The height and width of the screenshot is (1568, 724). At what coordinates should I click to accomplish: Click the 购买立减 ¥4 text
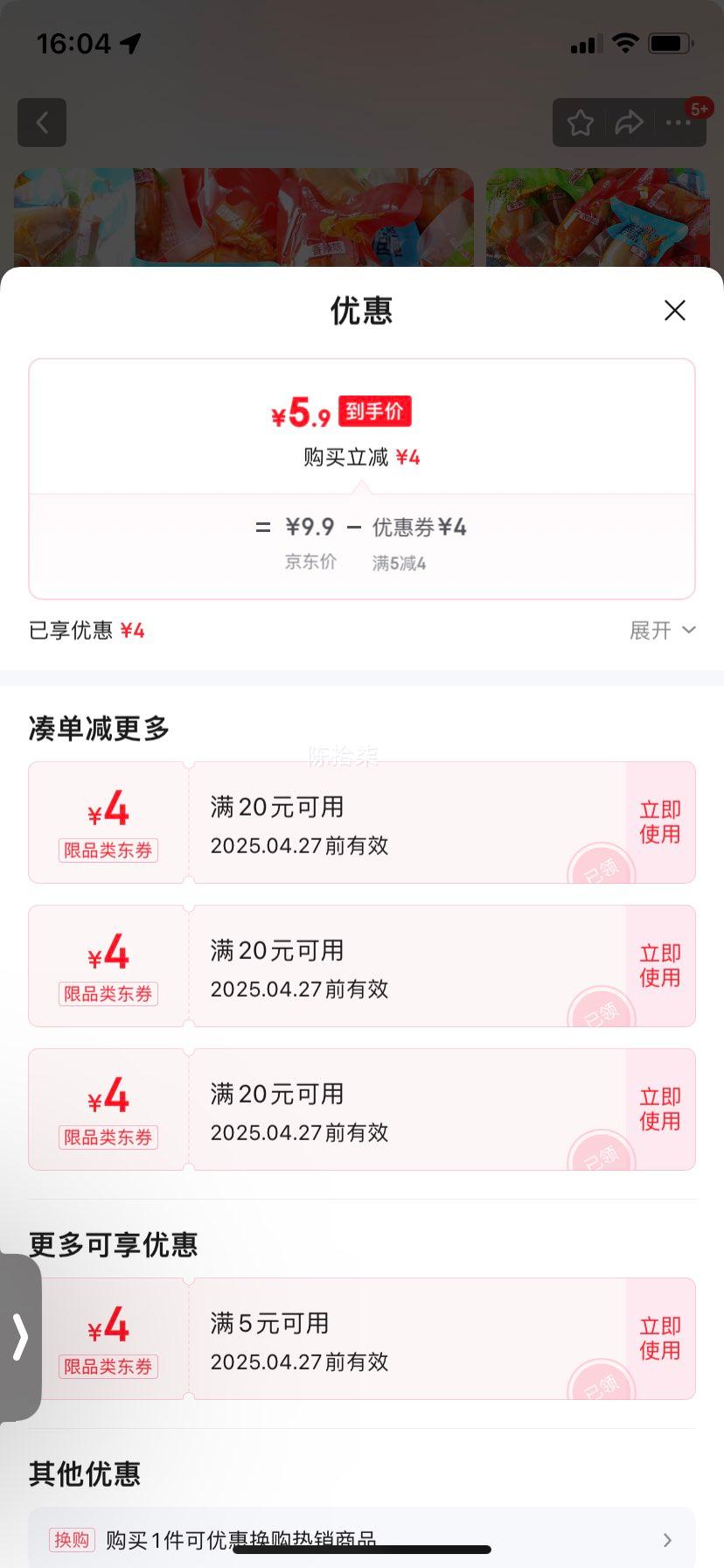(x=361, y=456)
